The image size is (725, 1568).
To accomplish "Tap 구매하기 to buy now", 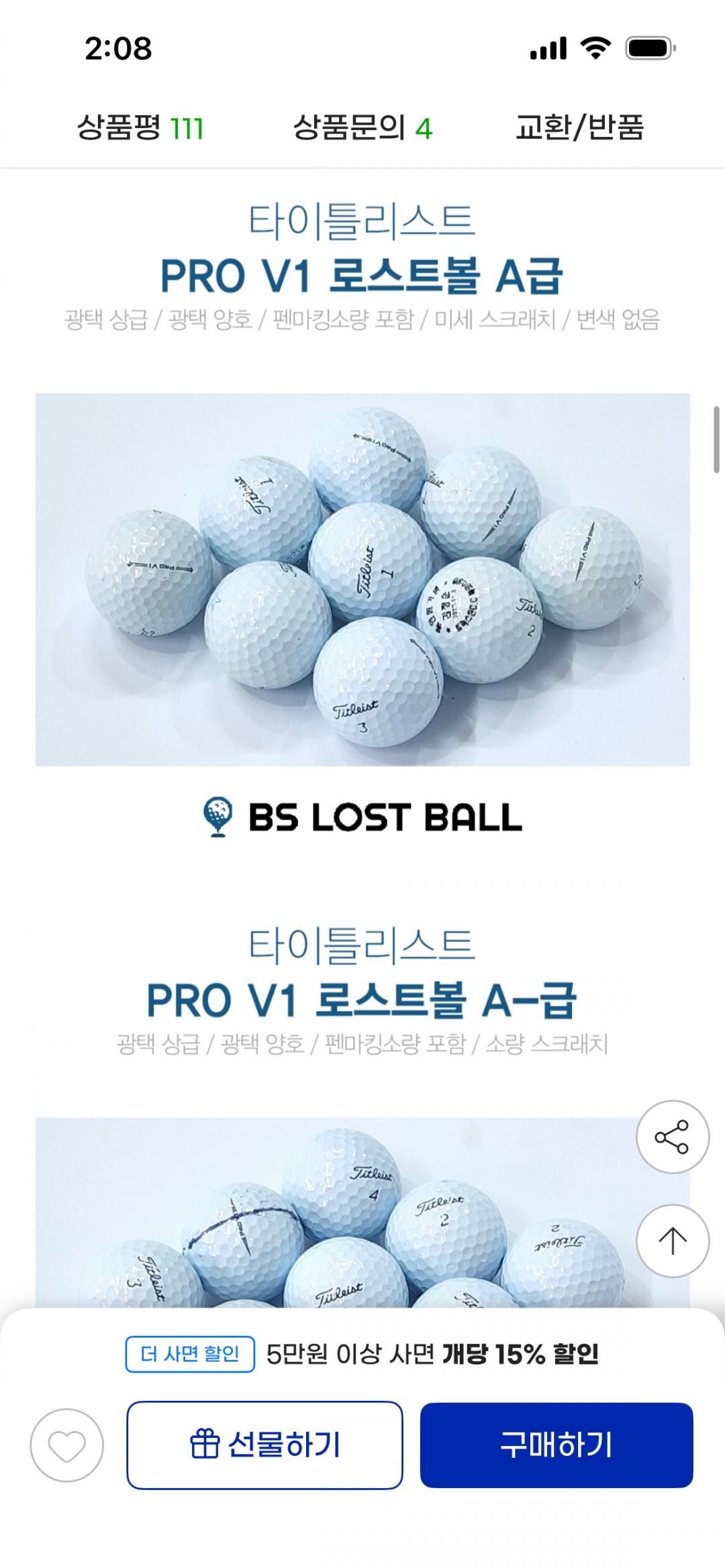I will [x=557, y=1445].
